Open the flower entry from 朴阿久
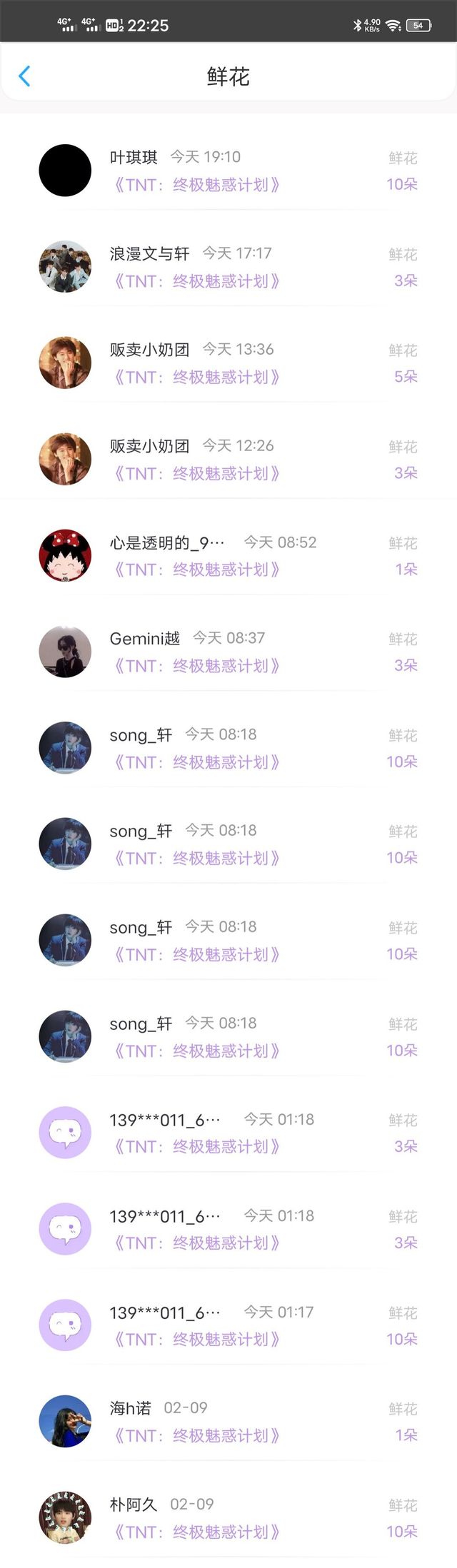This screenshot has height=1568, width=457. click(x=228, y=1517)
